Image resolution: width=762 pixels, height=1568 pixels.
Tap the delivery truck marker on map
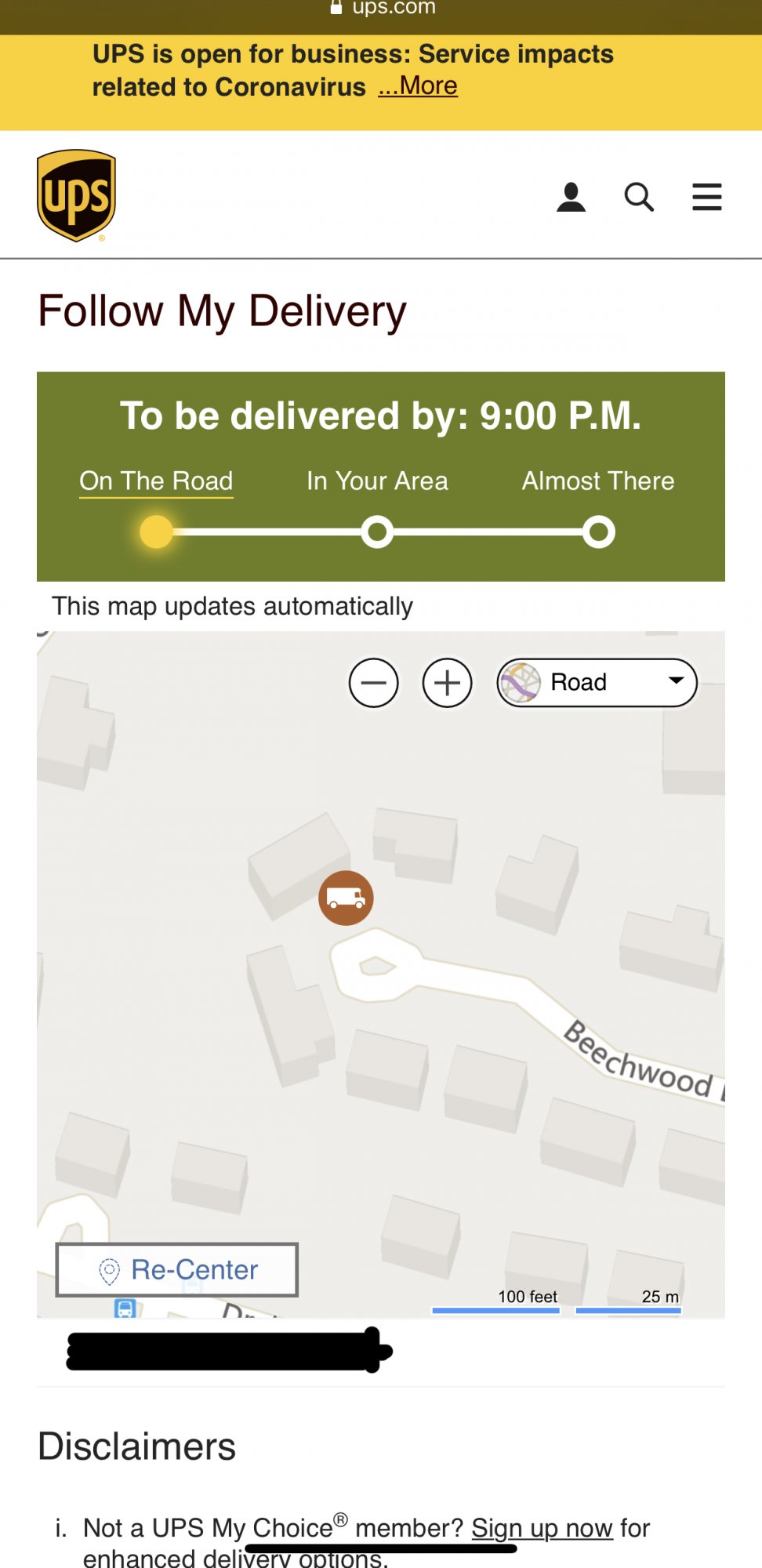346,898
